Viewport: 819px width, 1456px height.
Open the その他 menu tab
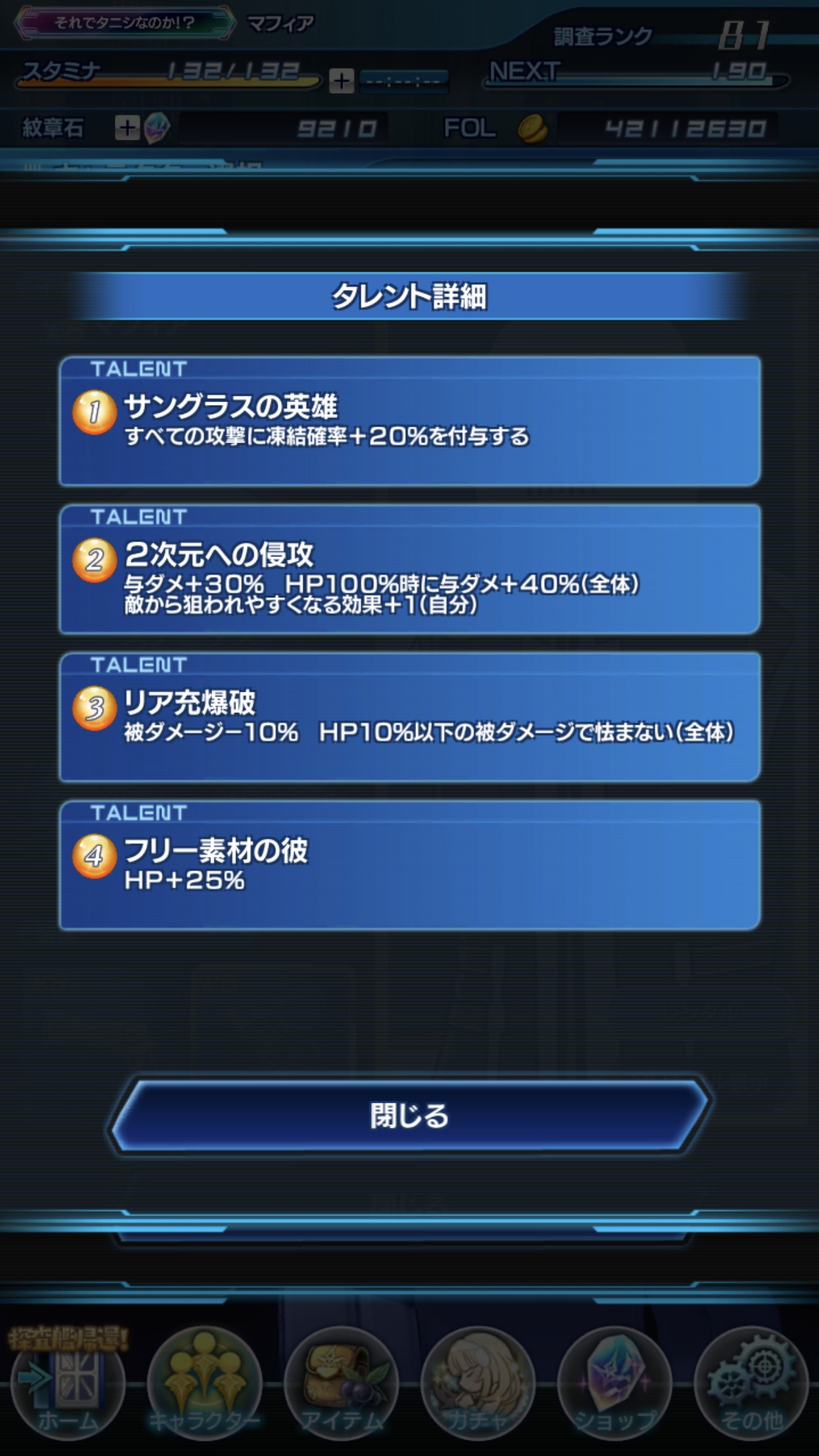(x=751, y=1385)
